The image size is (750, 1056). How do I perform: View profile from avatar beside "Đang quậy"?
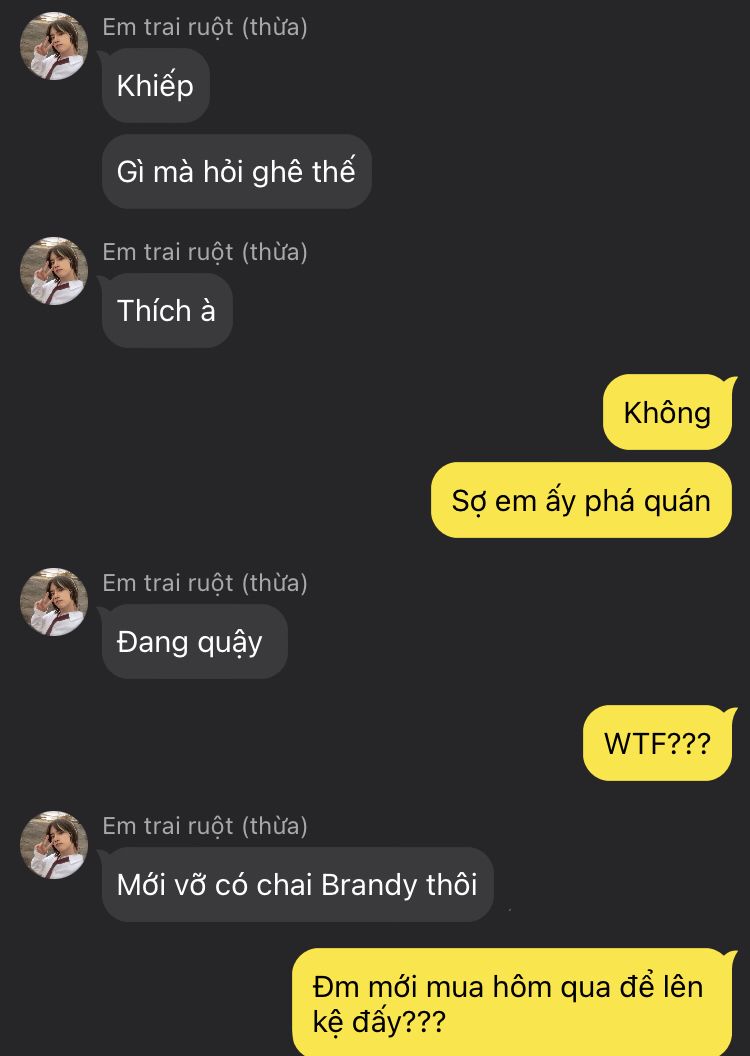54,602
